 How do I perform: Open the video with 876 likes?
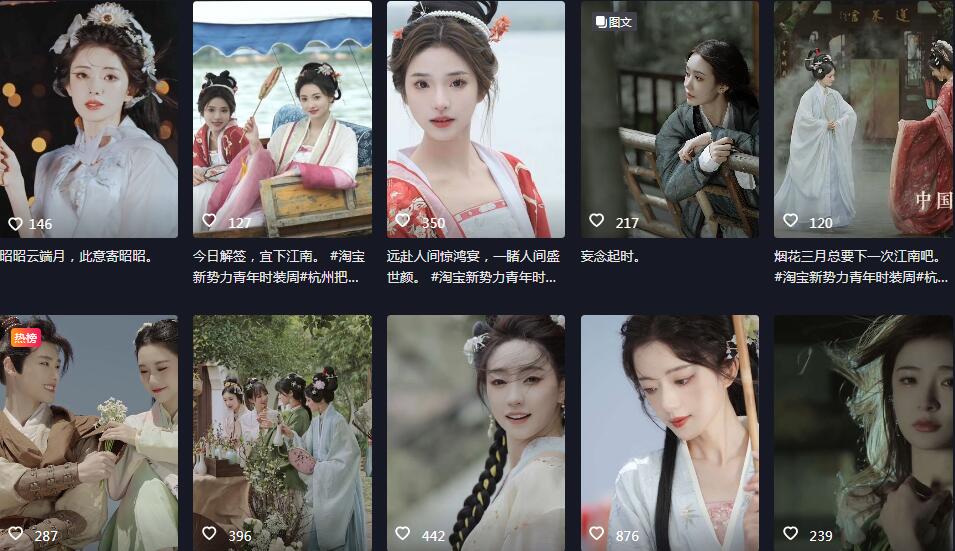coord(670,430)
